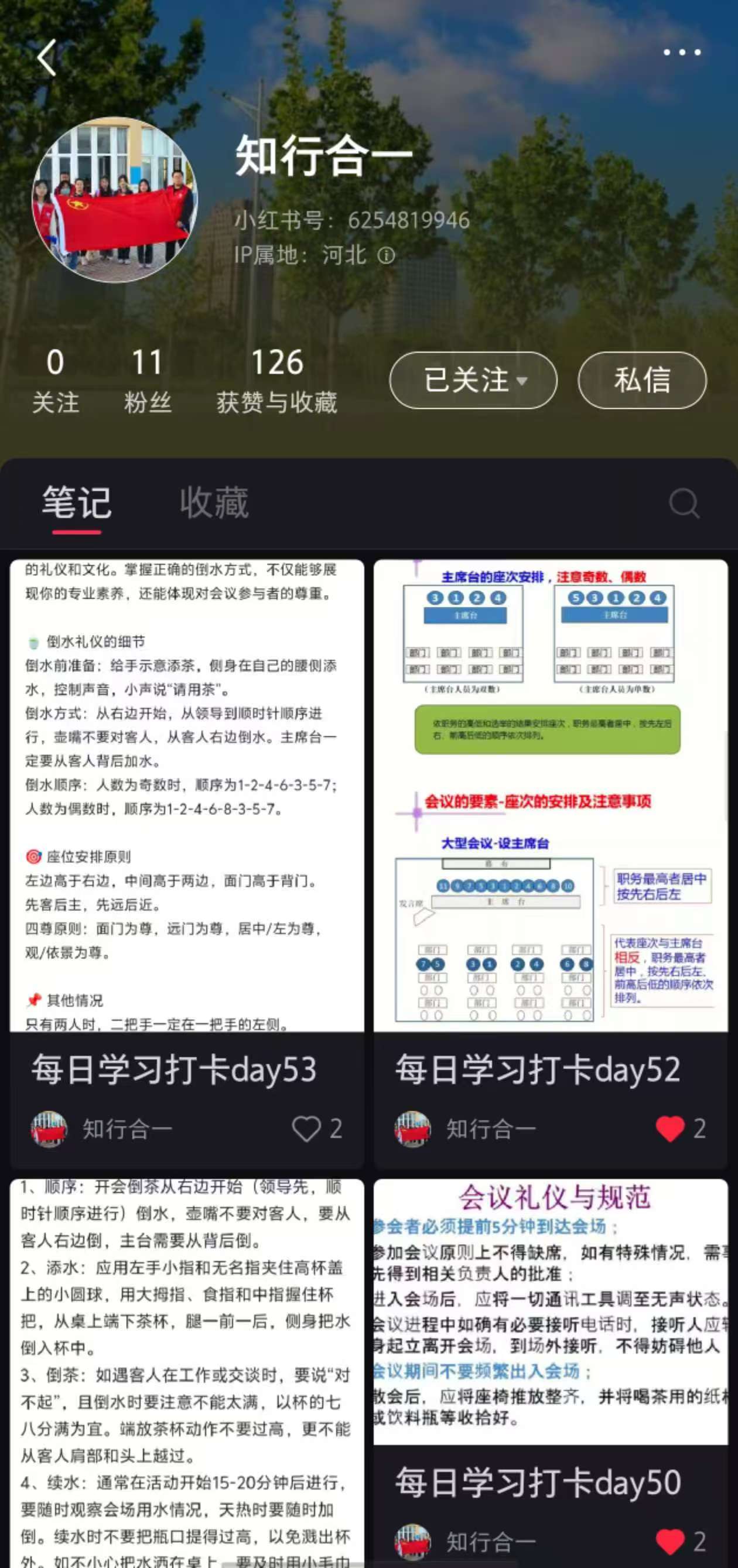Screen dimensions: 738x1568
Task: Tap the IP属地 info icon
Action: (x=386, y=255)
